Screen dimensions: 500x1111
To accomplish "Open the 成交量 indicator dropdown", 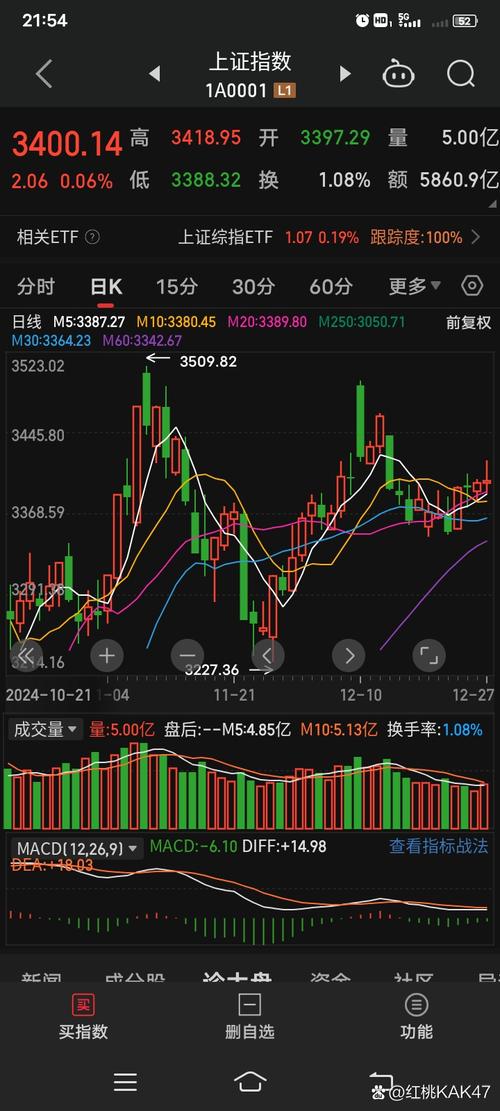I will (x=45, y=730).
